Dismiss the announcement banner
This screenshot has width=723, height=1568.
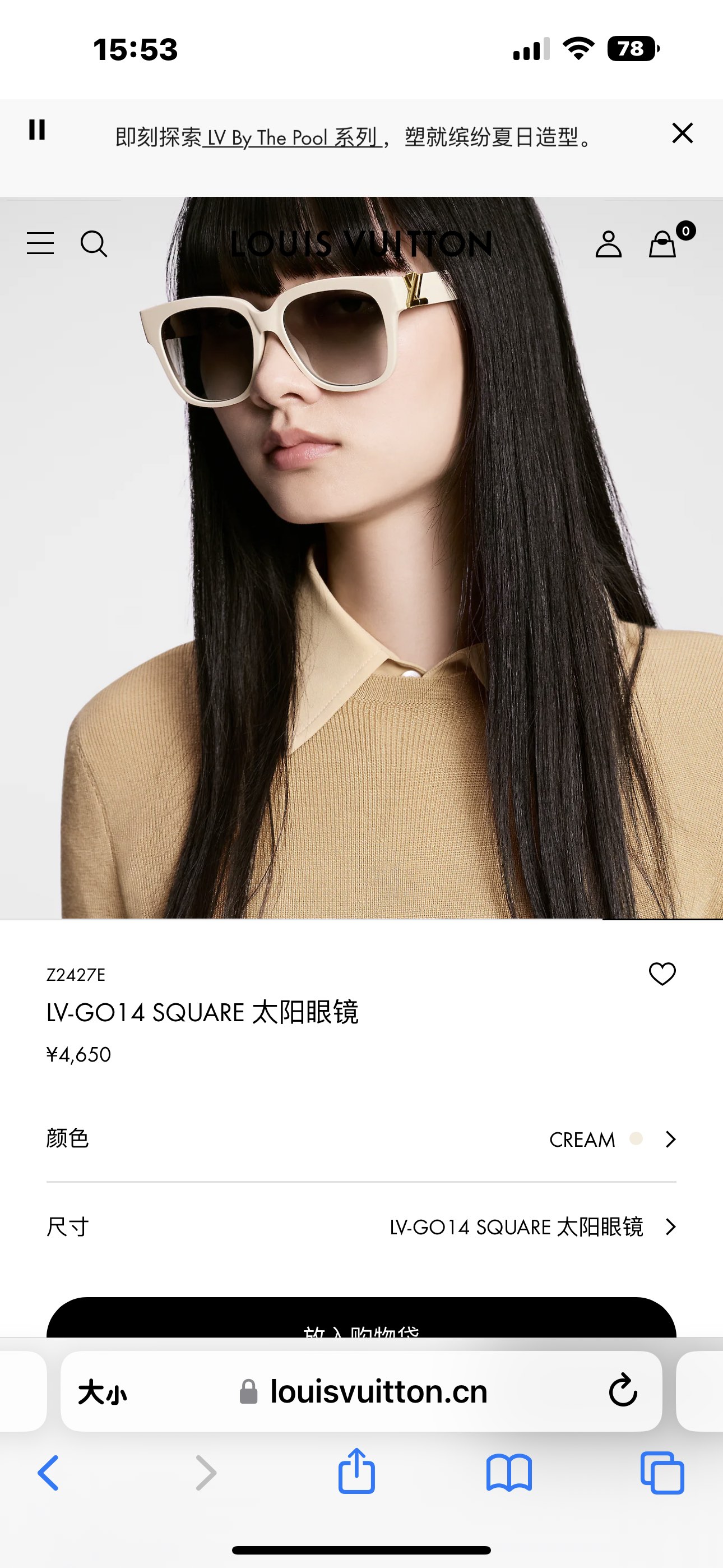point(682,133)
